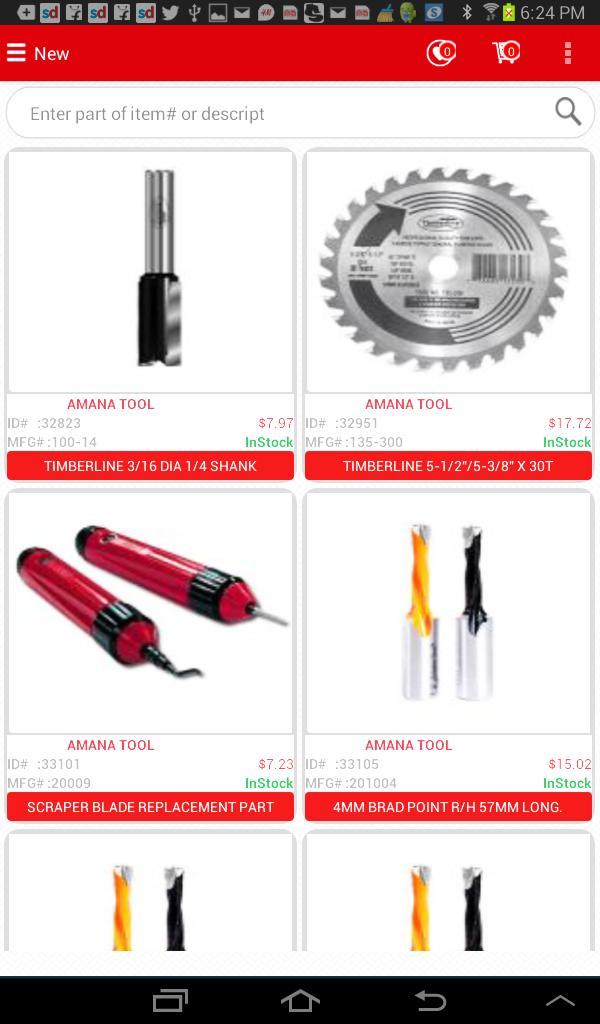Select the TIMBERLINE 3/16 DIA 1/4 SHANK button
Image resolution: width=600 pixels, height=1024 pixels.
click(x=151, y=466)
